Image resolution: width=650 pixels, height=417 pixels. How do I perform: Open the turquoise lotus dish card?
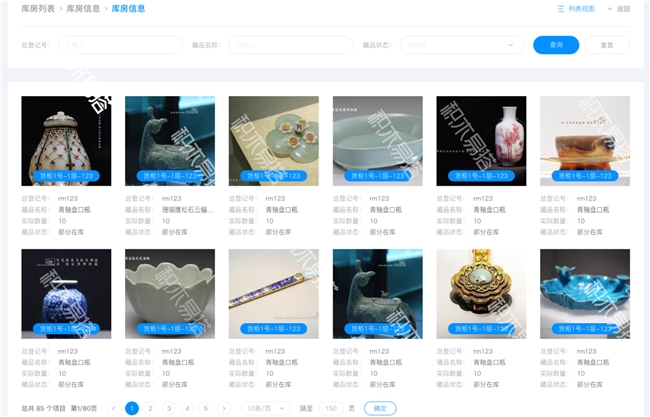(x=584, y=293)
